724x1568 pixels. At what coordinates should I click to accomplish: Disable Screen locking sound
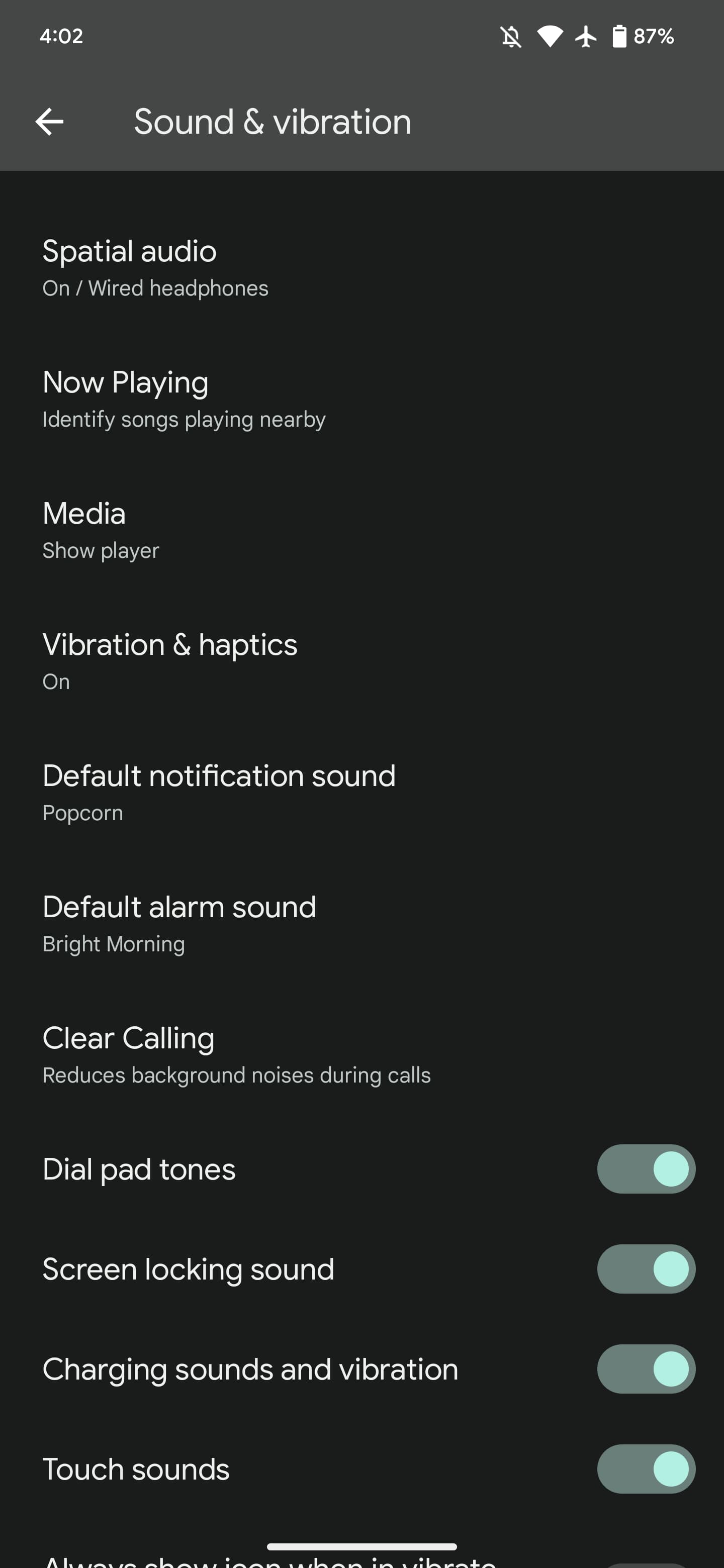(646, 1268)
